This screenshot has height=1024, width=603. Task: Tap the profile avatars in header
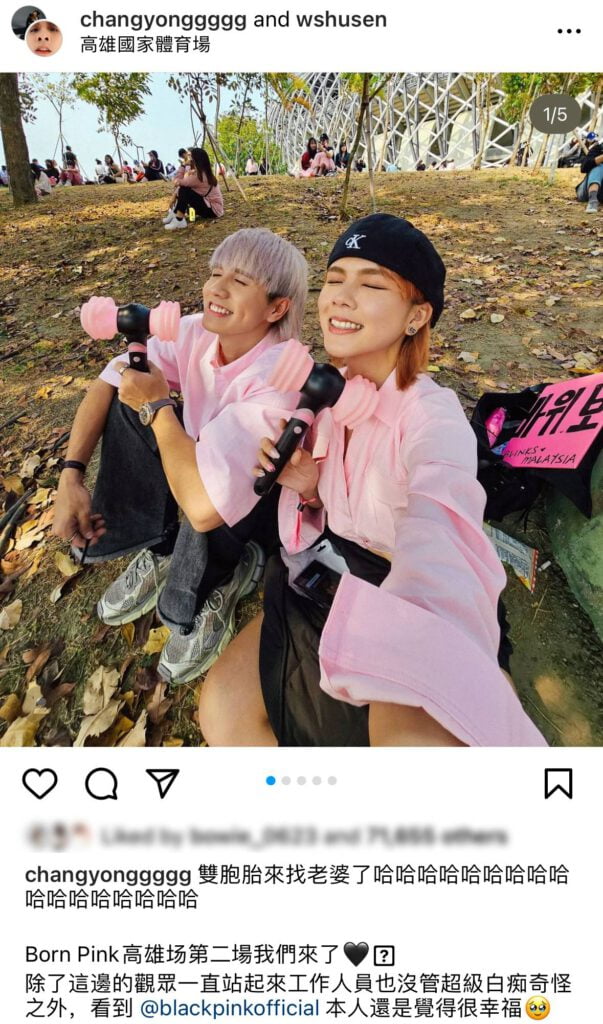coord(37,29)
